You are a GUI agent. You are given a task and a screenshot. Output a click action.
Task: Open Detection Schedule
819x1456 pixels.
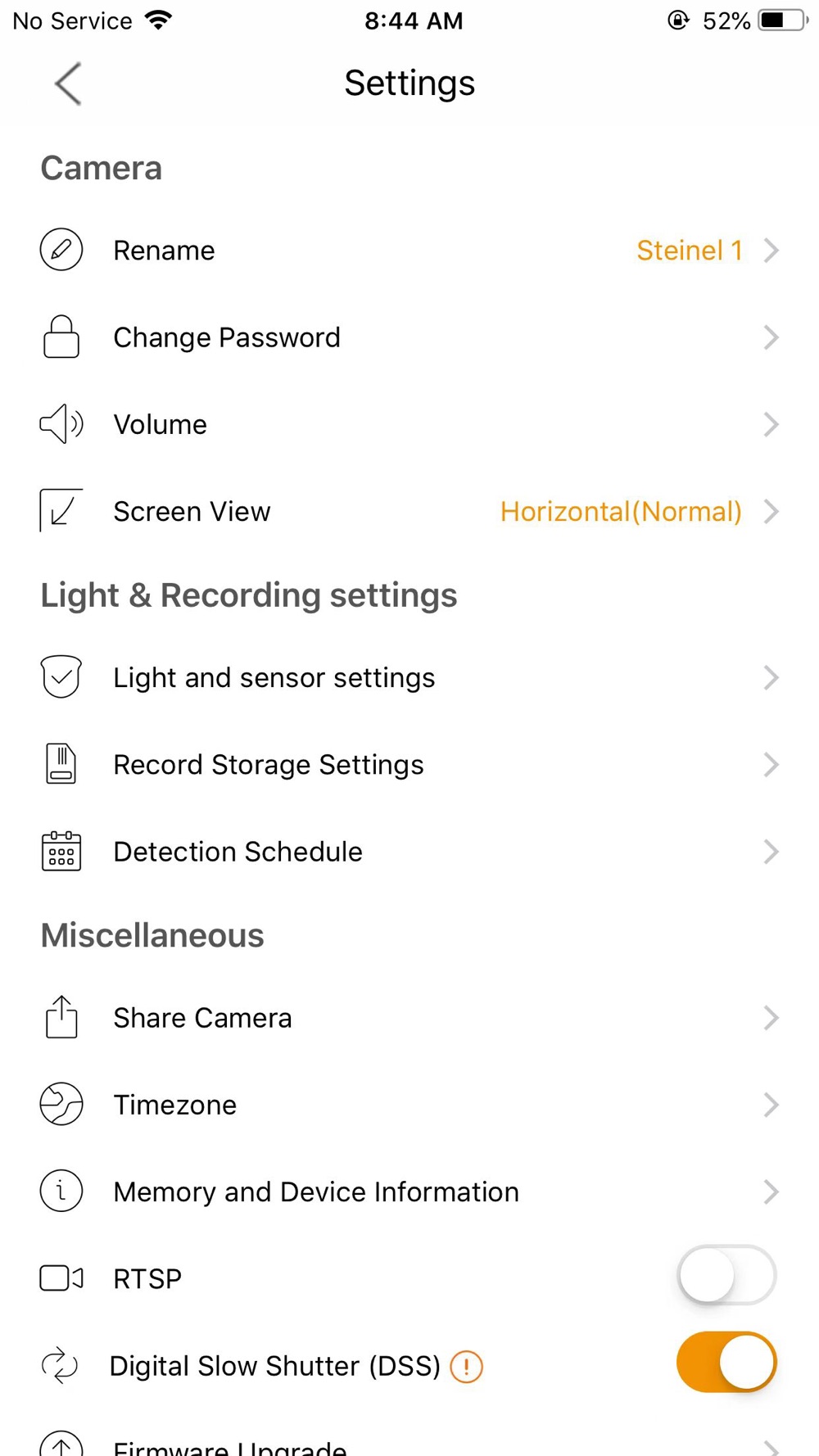409,852
